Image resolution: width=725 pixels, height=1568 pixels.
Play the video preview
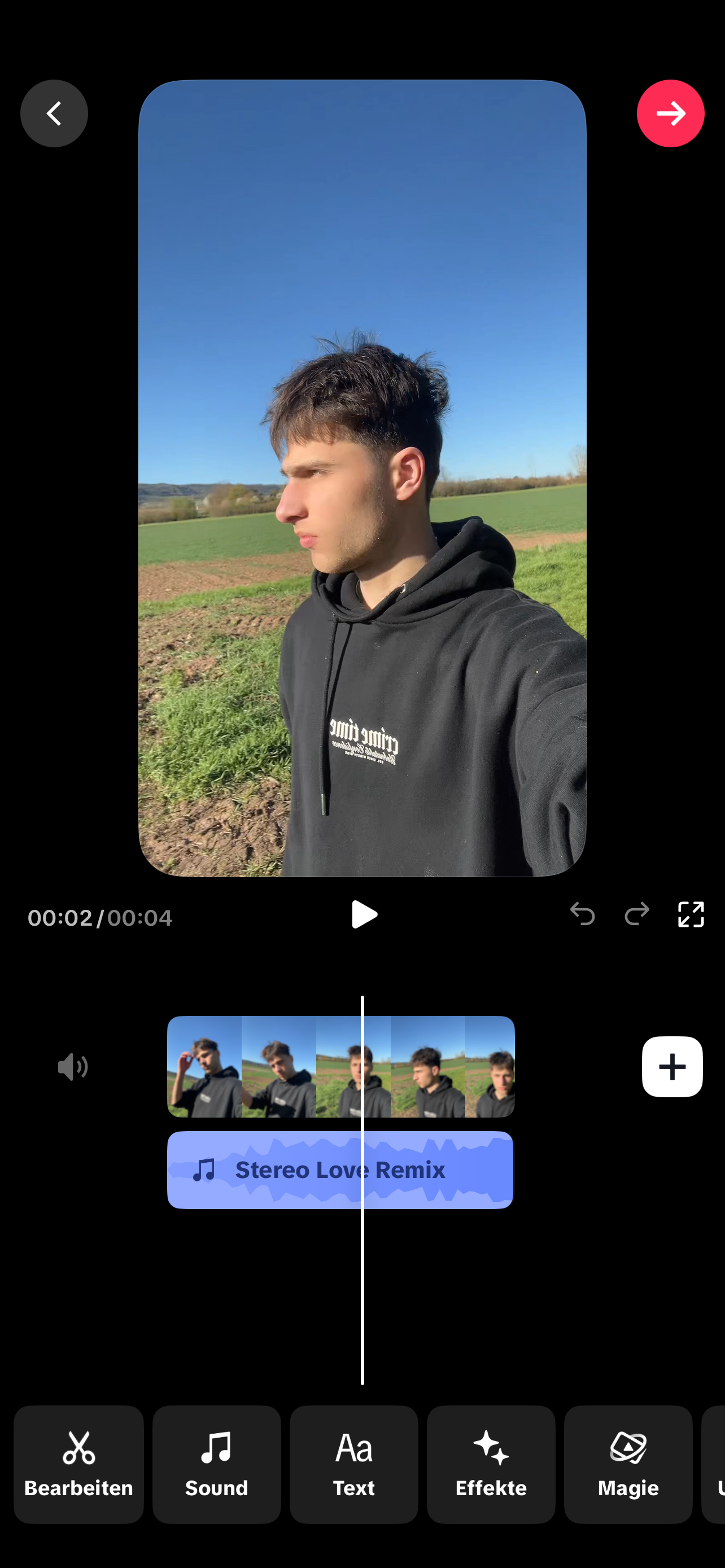click(x=364, y=914)
